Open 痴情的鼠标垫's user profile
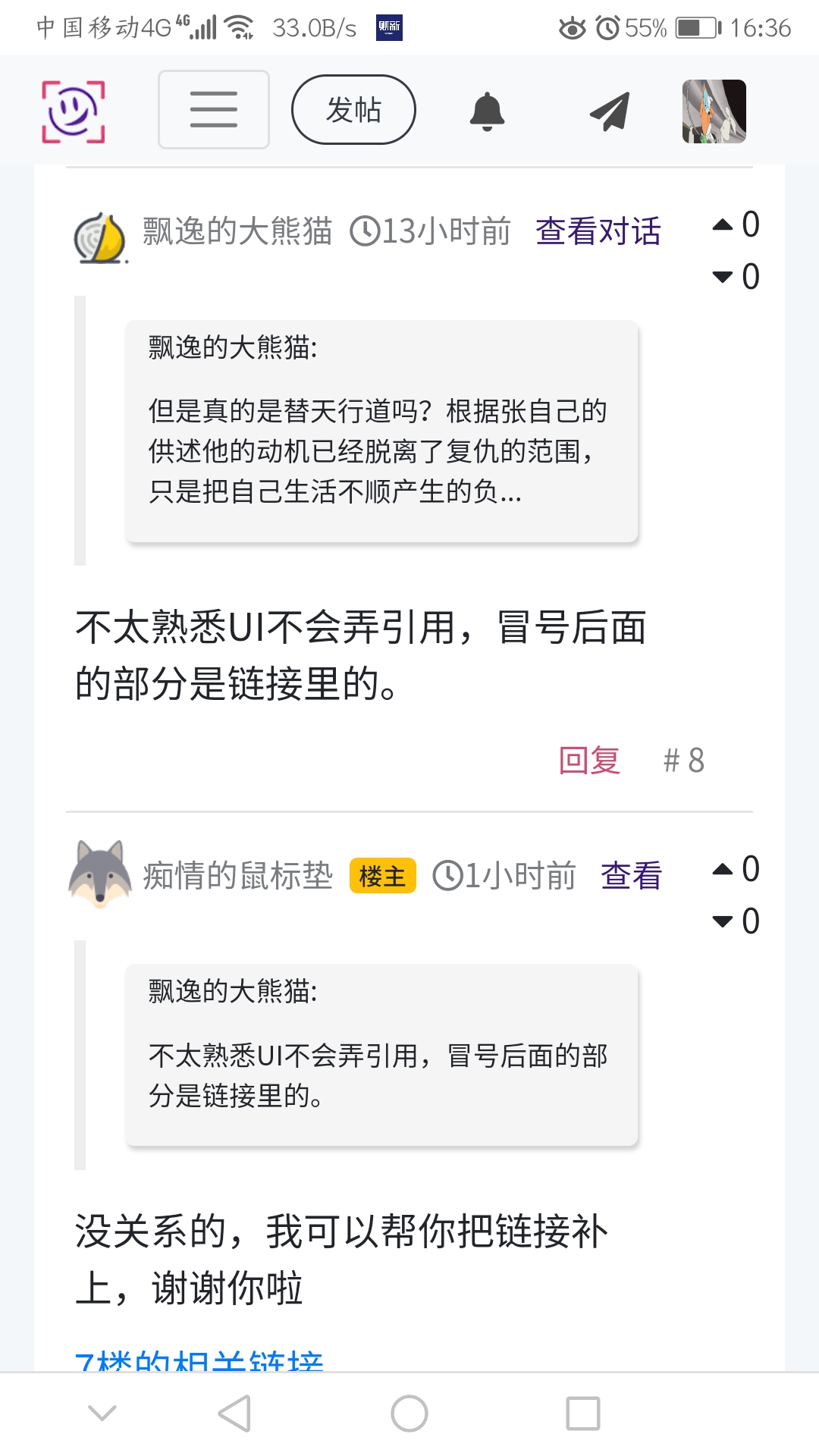819x1456 pixels. [x=237, y=876]
